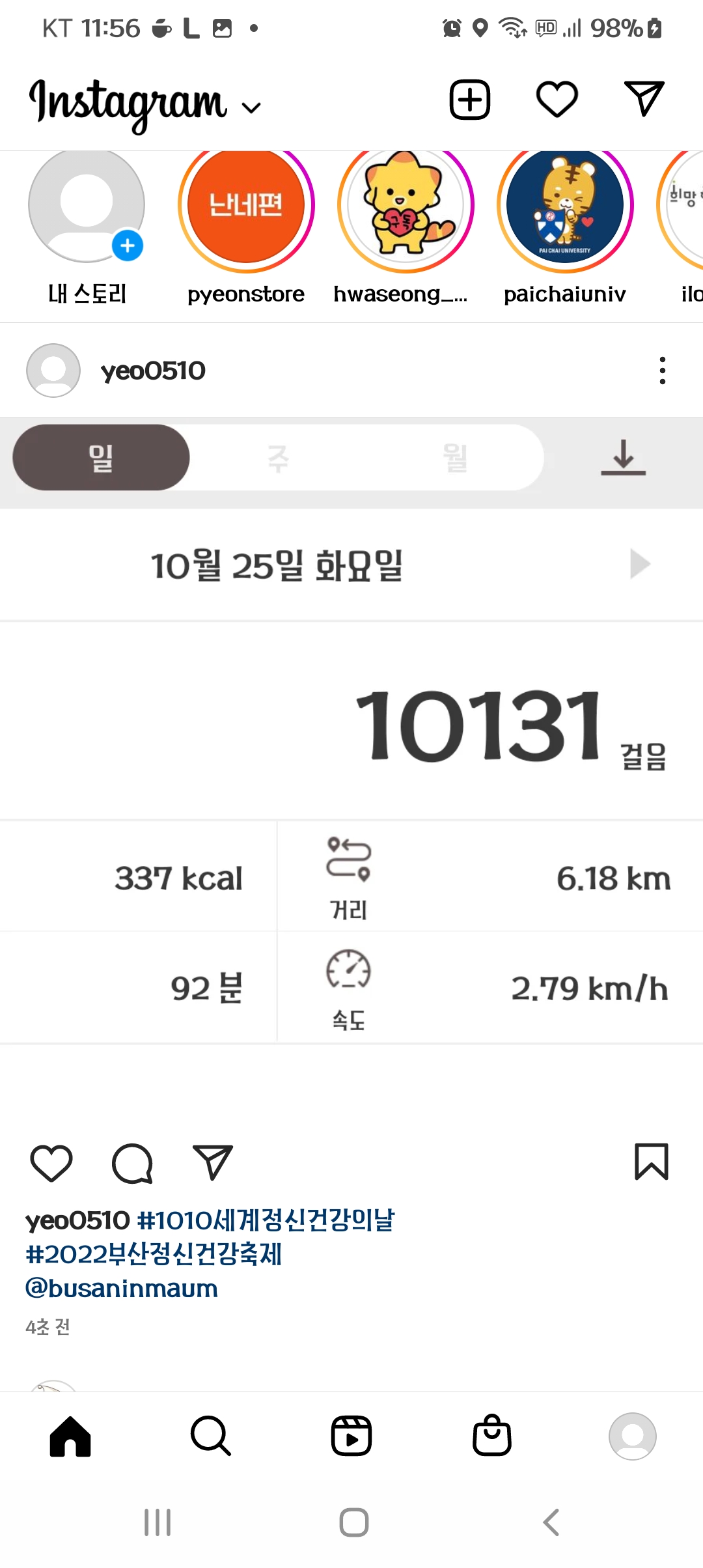Open yeo0510's profile from post header
The height and width of the screenshot is (1568, 703).
[x=152, y=371]
